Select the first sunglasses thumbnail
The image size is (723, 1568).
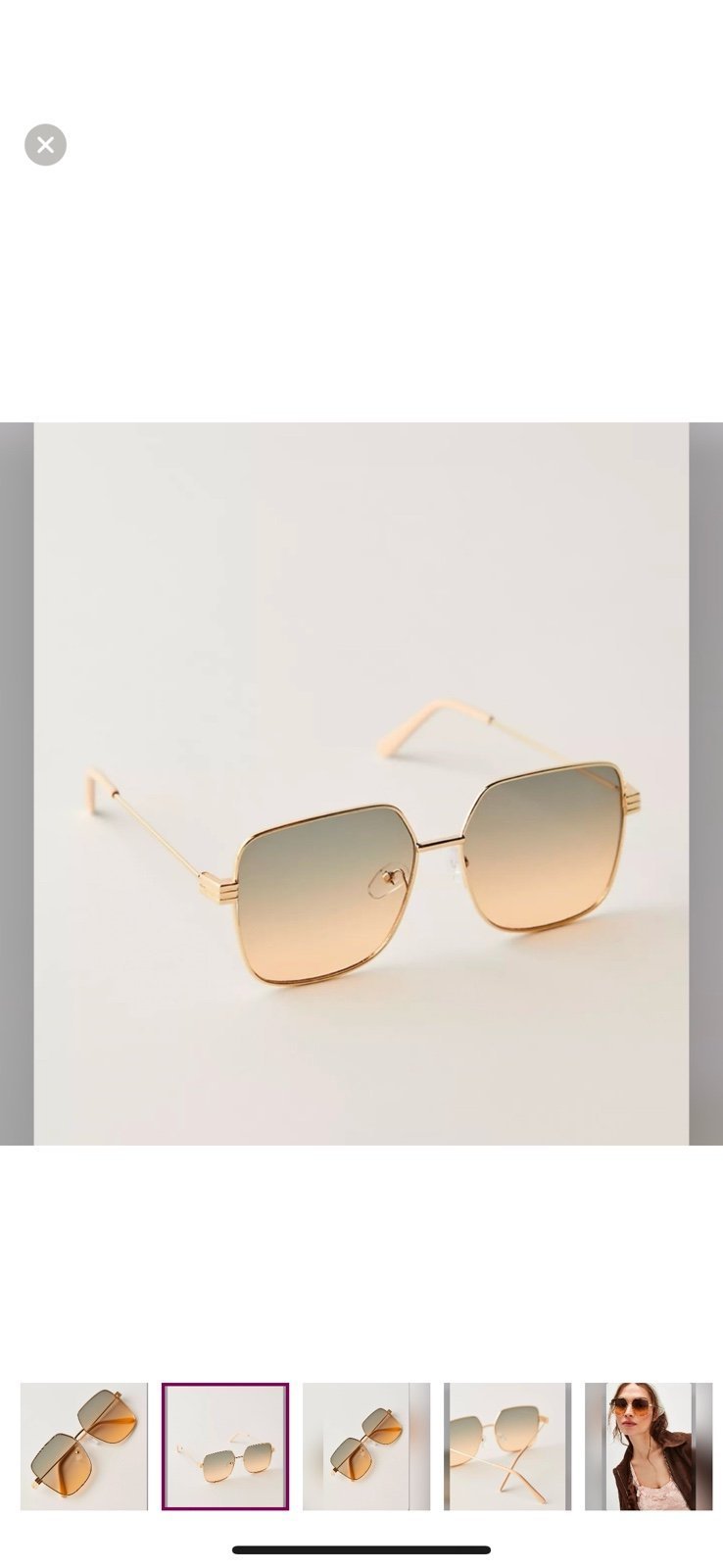(84, 1446)
